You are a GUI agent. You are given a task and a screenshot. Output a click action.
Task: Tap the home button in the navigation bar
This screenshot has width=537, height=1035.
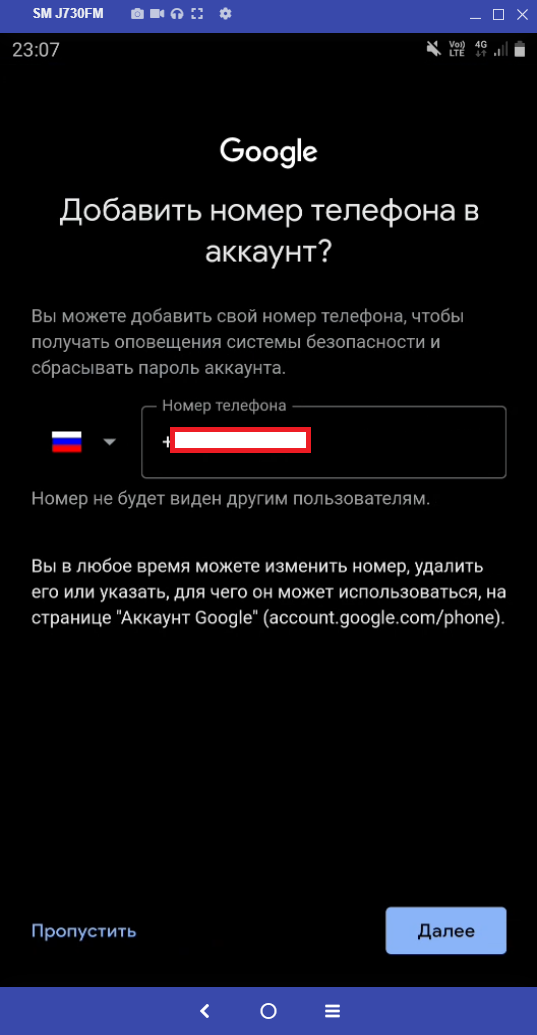point(268,1011)
